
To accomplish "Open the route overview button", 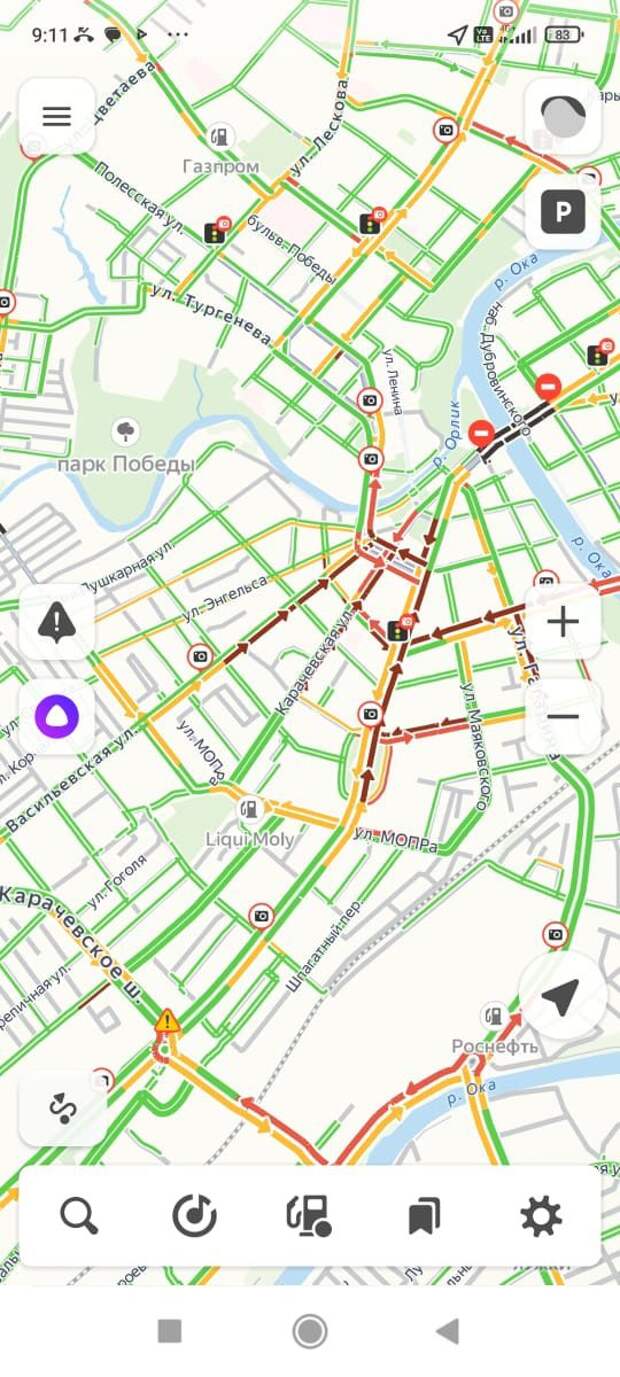I will point(63,1108).
